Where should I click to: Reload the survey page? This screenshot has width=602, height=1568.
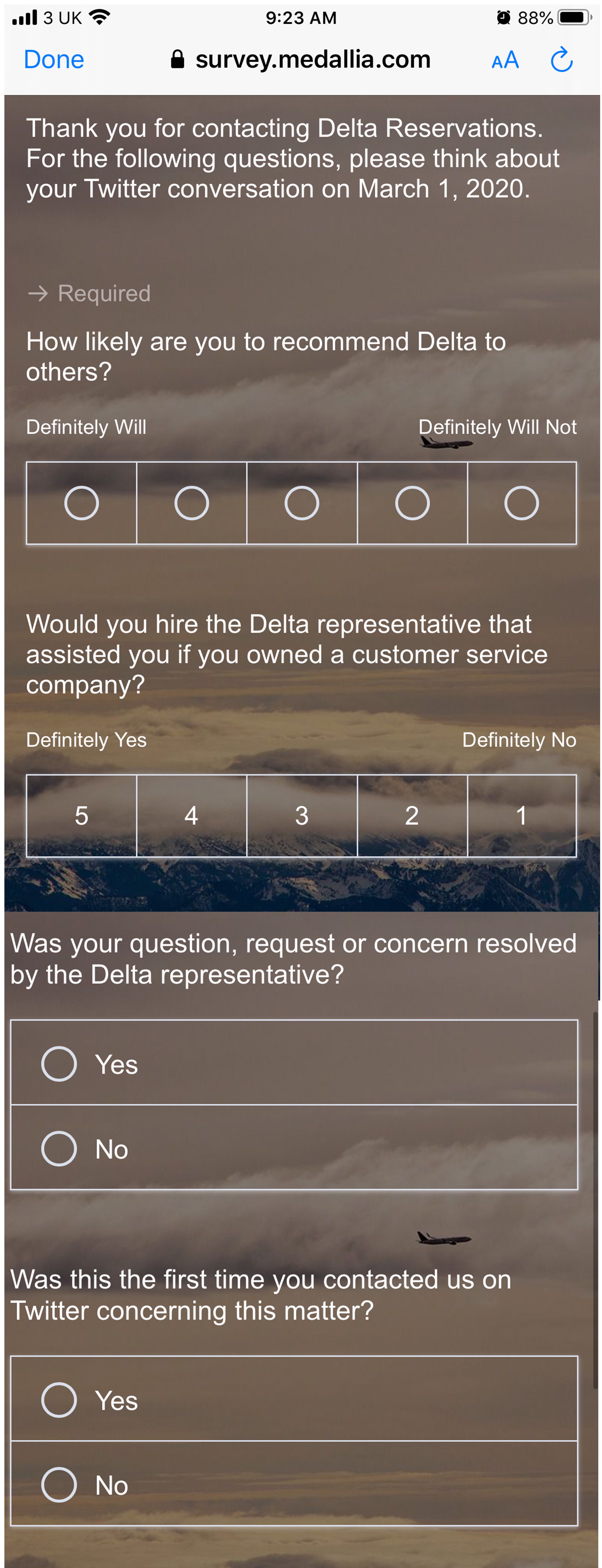(x=561, y=60)
